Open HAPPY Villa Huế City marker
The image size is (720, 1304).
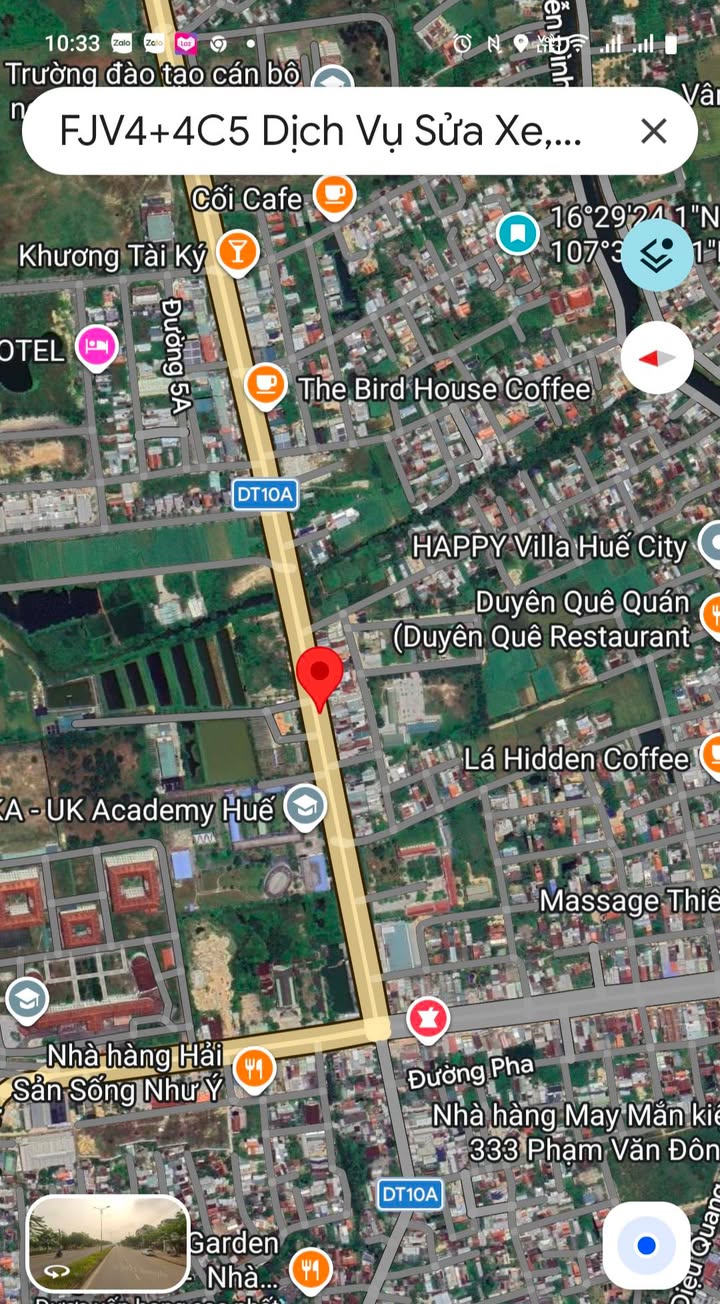pyautogui.click(x=712, y=546)
